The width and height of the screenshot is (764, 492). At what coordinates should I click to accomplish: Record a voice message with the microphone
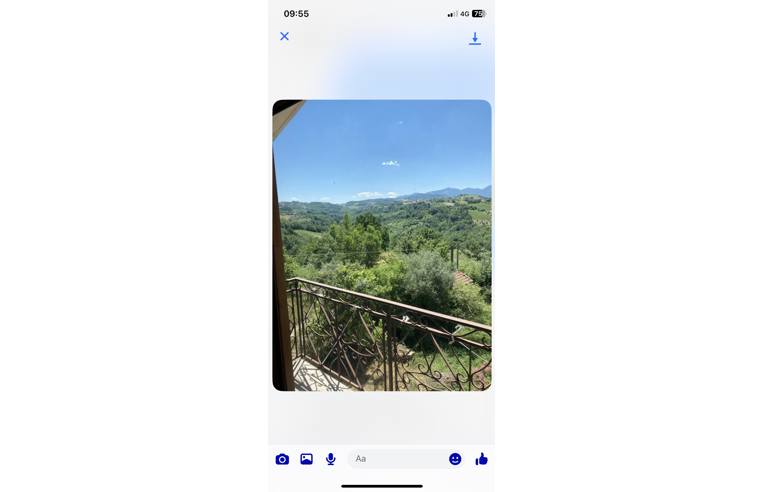pos(331,459)
